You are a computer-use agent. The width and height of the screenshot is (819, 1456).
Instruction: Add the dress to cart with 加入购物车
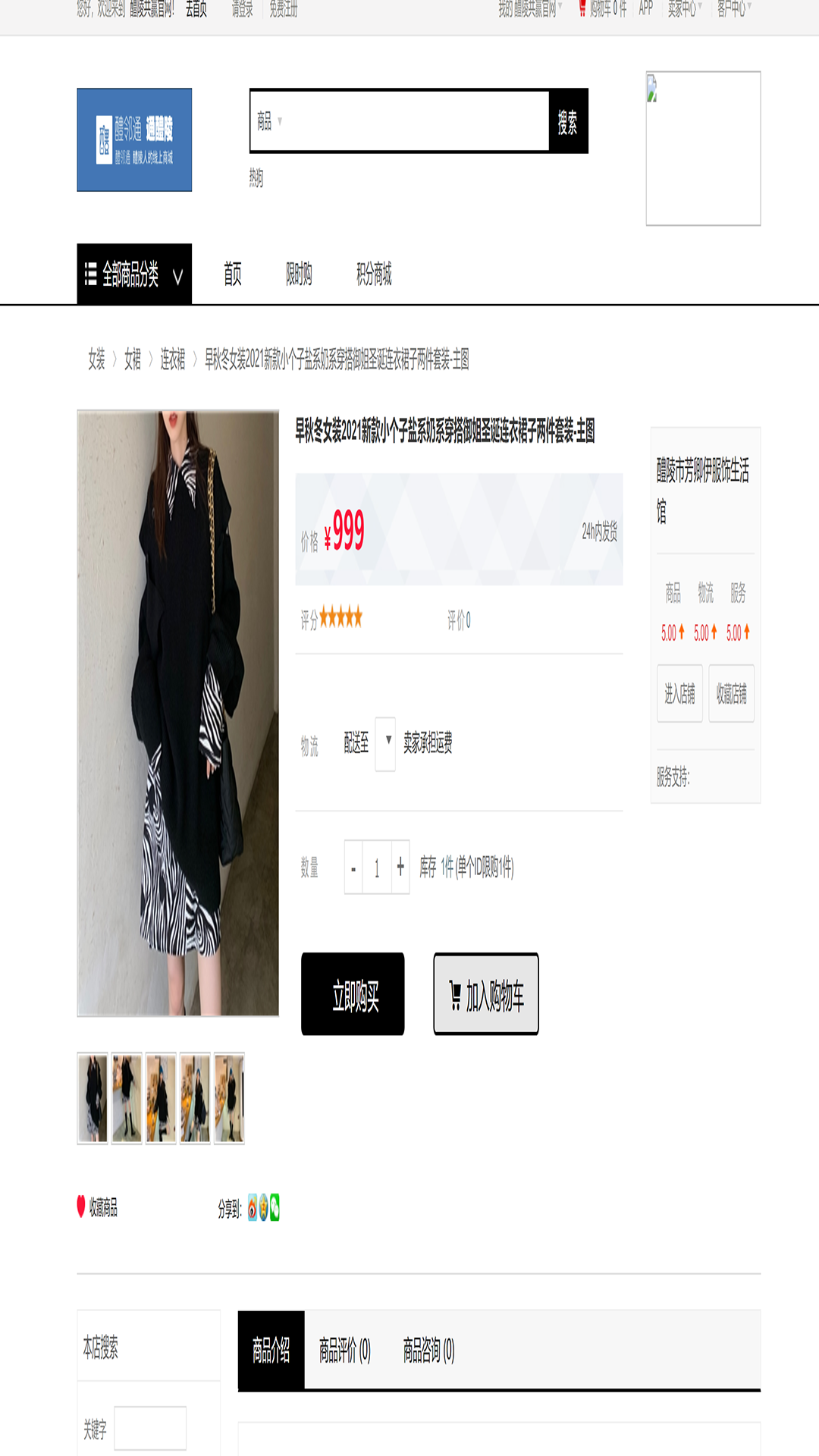click(486, 994)
